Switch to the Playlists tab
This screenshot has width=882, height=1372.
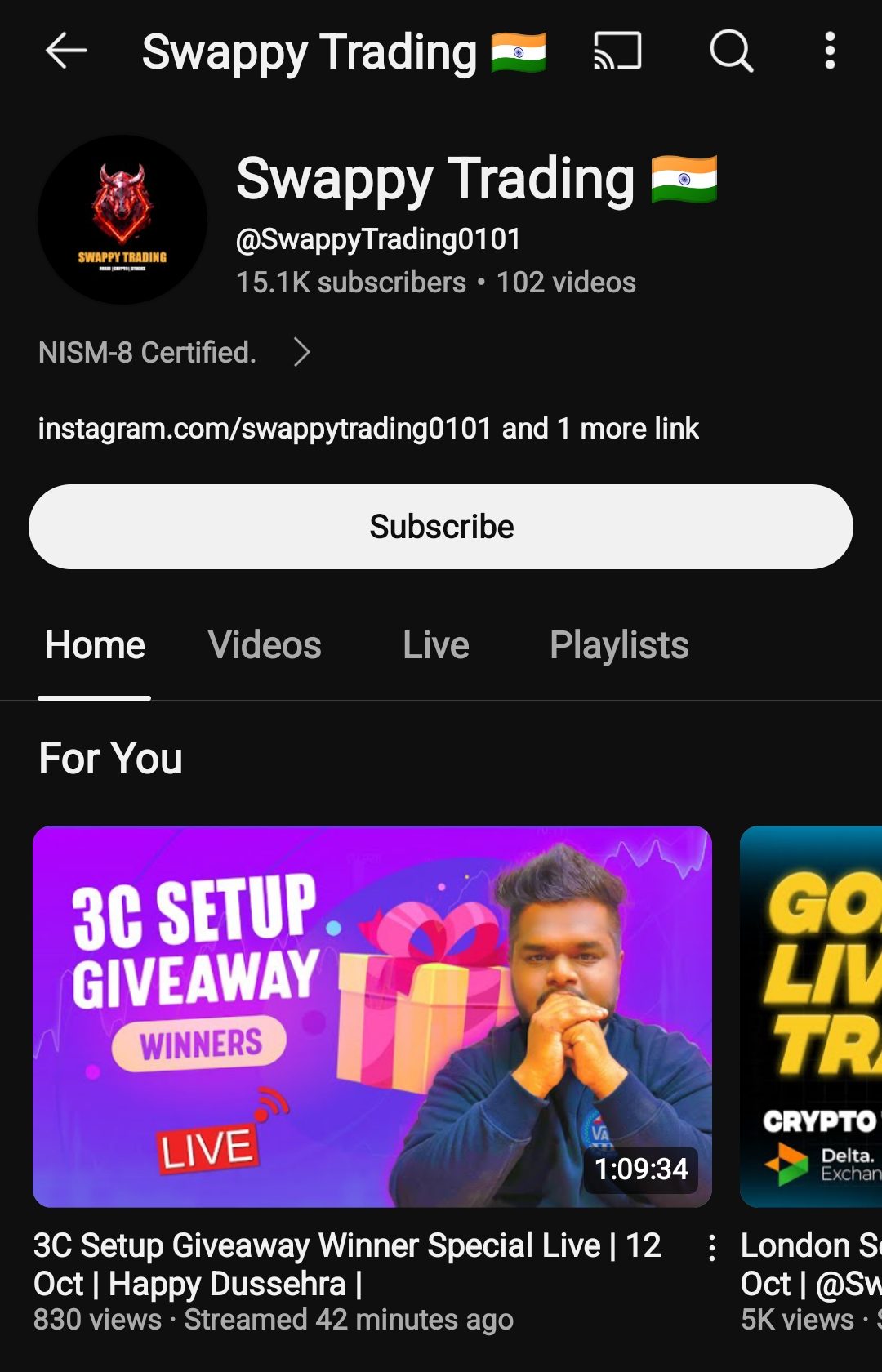[619, 645]
